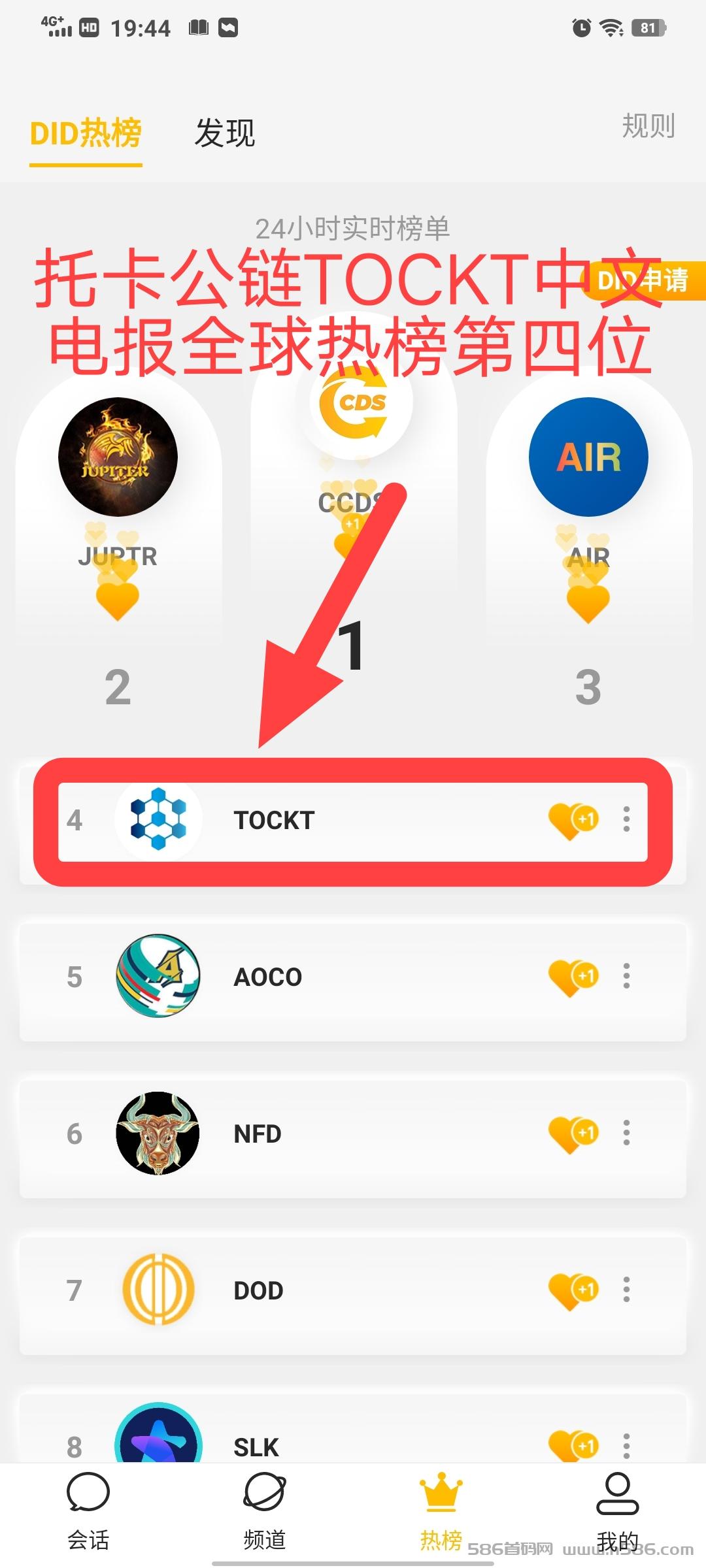Open the 规则 rules page
This screenshot has width=706, height=1568.
coord(647,125)
